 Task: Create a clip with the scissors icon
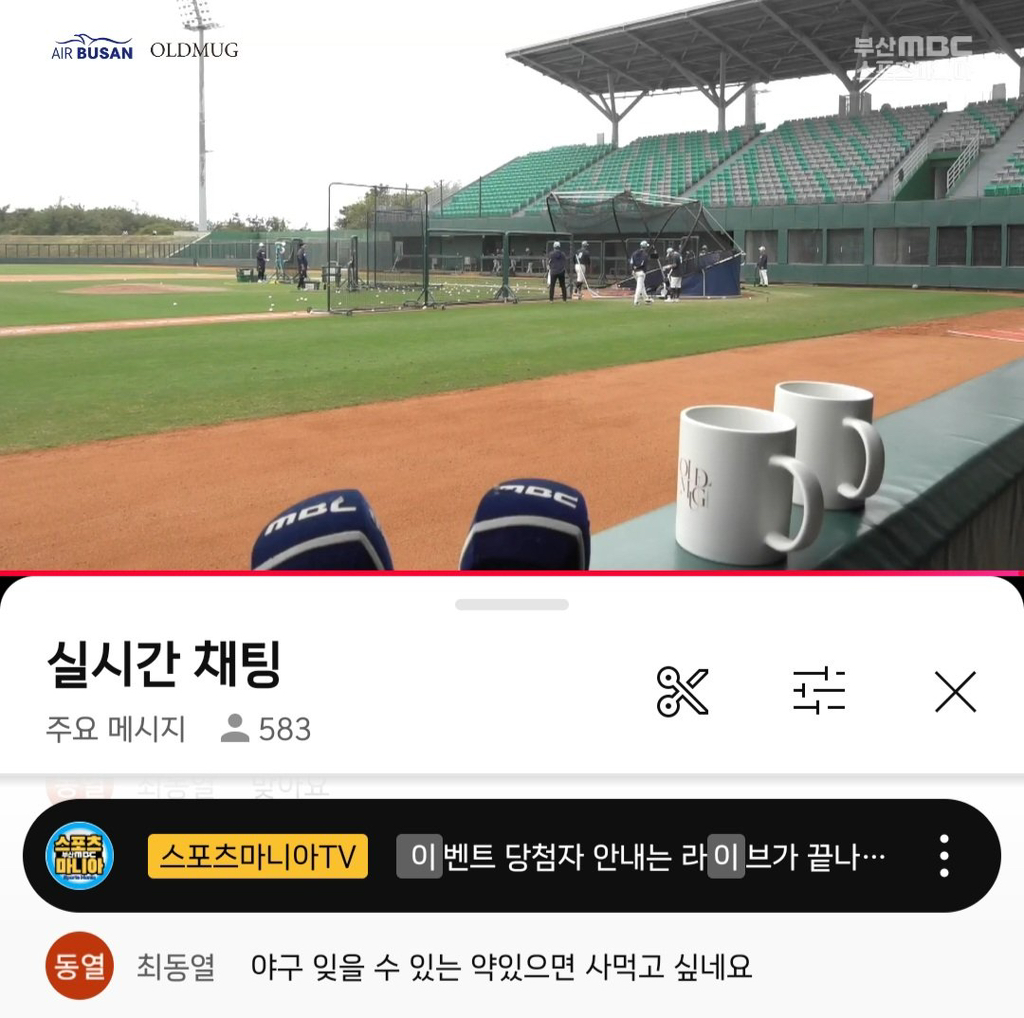682,692
